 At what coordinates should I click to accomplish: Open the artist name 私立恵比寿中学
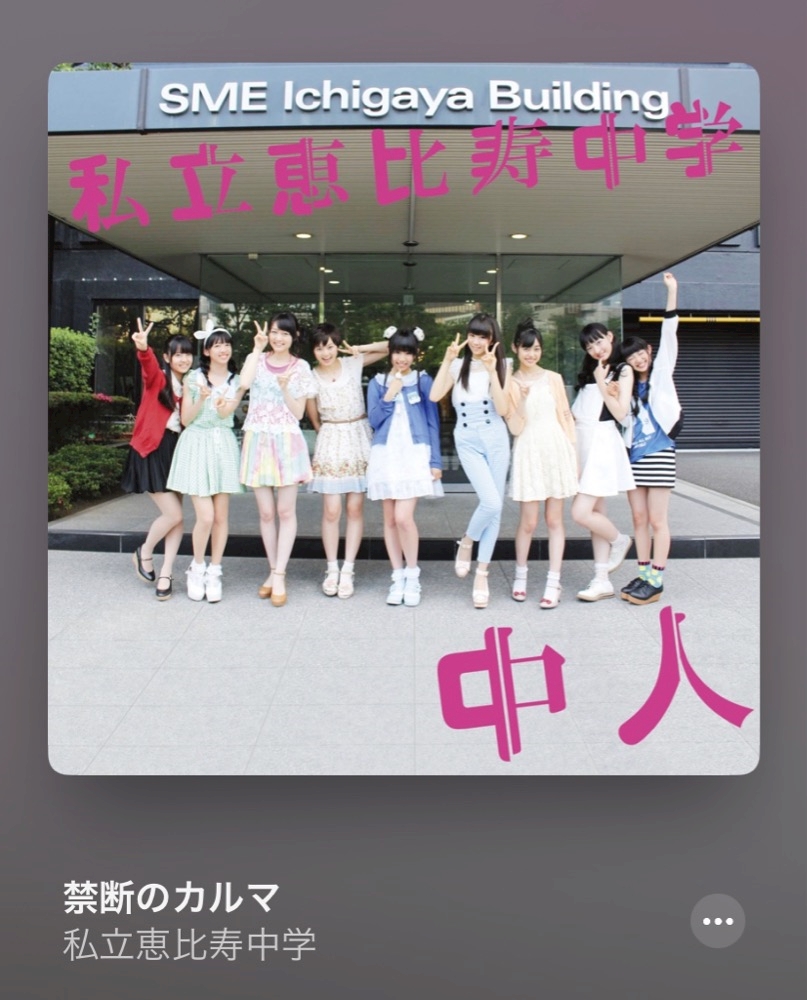coord(189,943)
